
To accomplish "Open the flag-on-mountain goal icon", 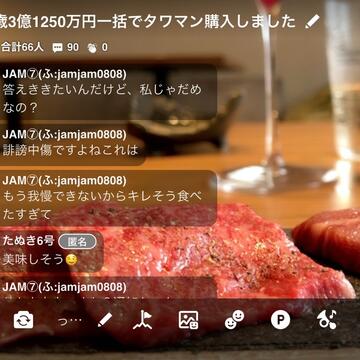I will coord(142,320).
